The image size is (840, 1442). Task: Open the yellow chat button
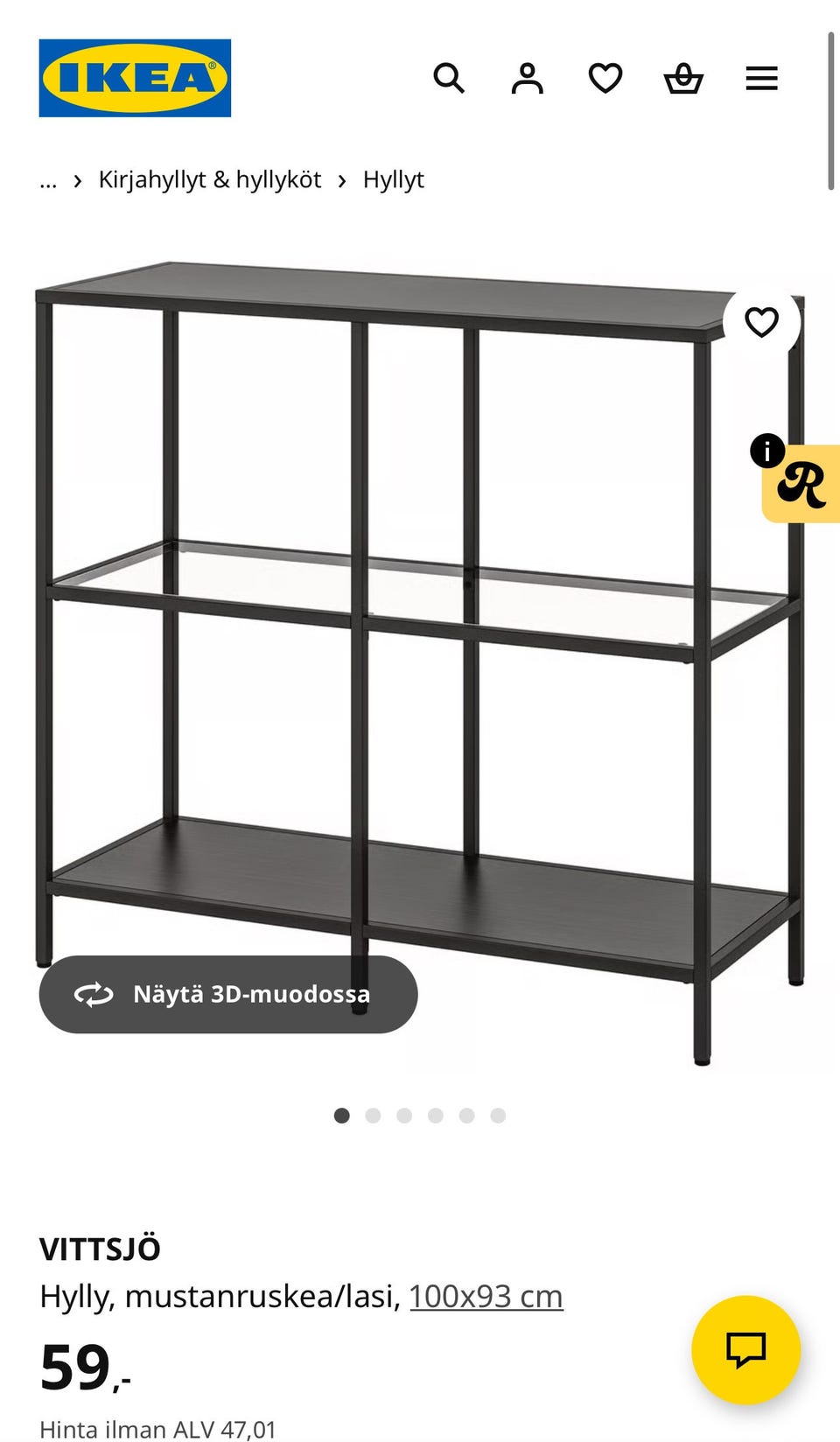745,1349
